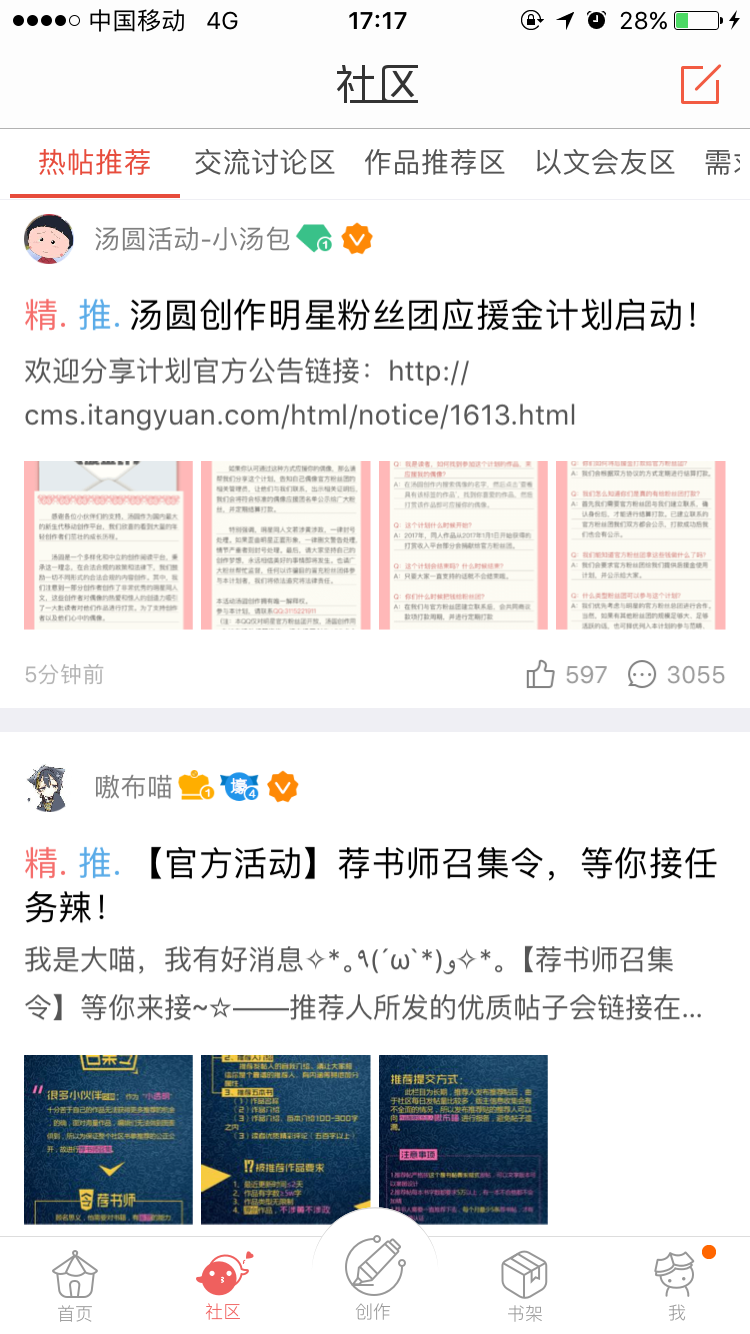Go to the 我 profile tab

(677, 1286)
